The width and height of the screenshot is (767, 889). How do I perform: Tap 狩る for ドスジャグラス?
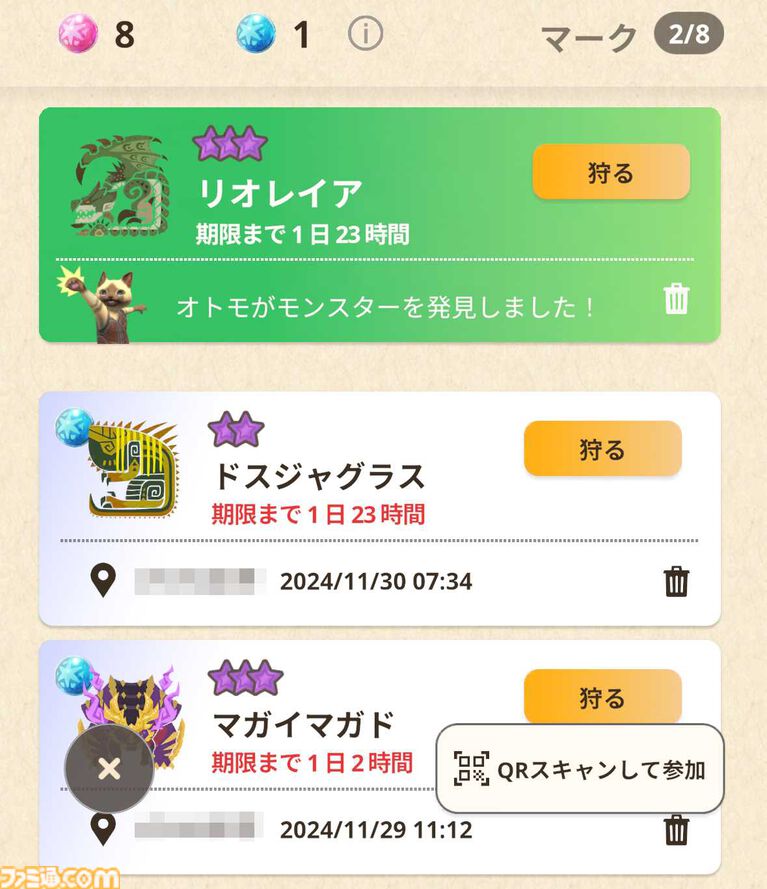coord(602,448)
